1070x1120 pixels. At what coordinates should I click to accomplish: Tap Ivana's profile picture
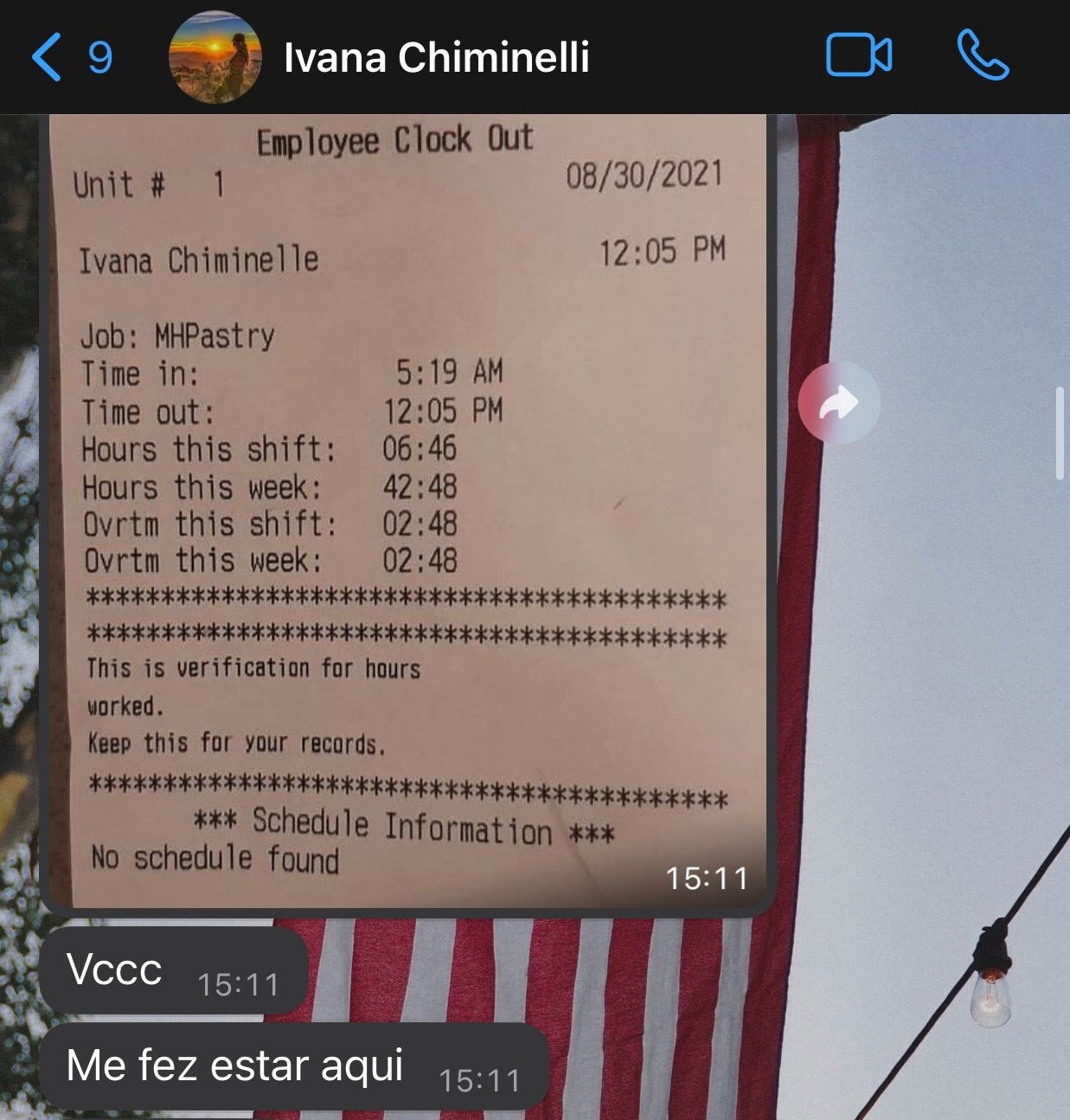(x=215, y=57)
